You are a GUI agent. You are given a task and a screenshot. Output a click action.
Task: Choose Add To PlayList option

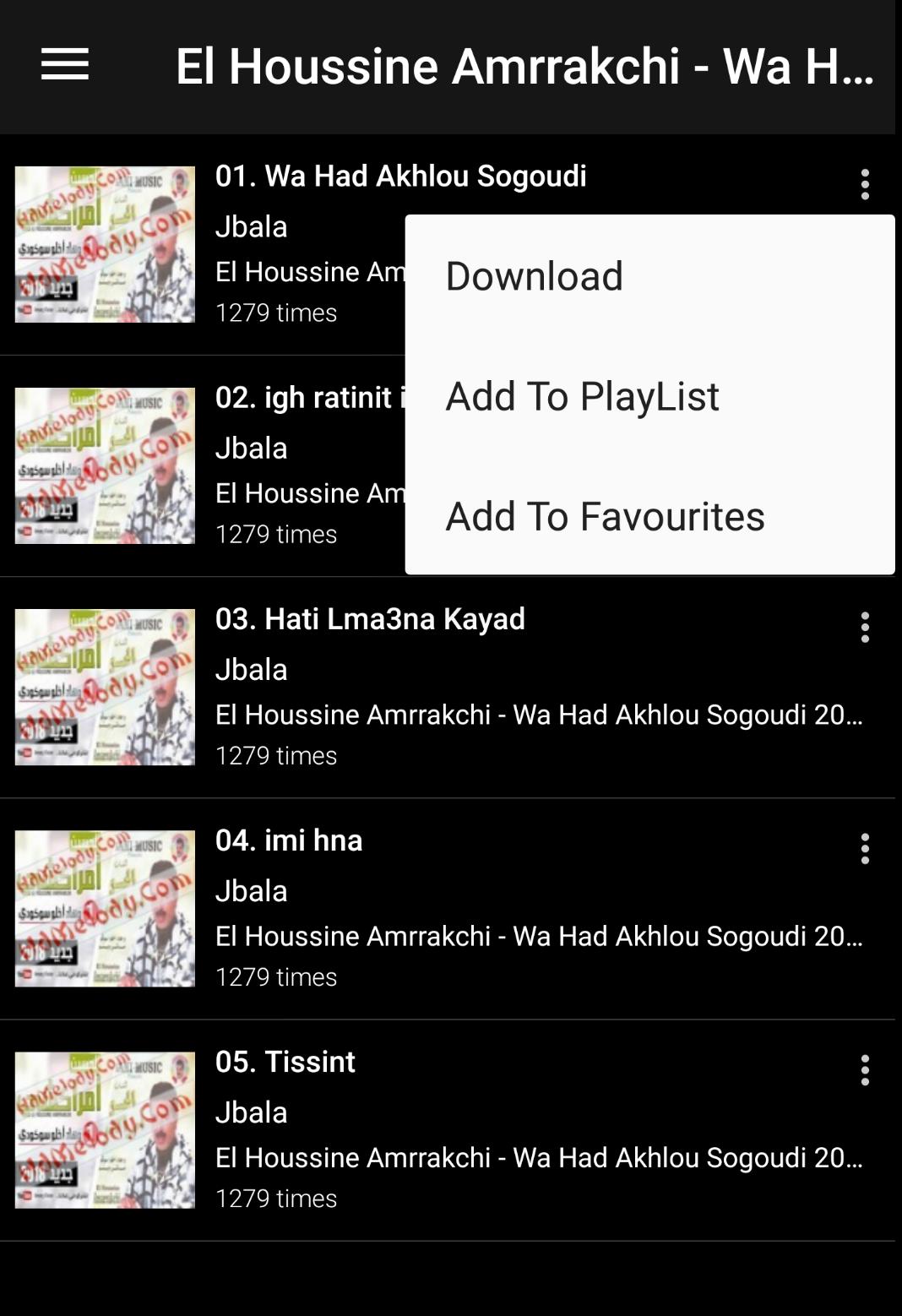pos(583,396)
